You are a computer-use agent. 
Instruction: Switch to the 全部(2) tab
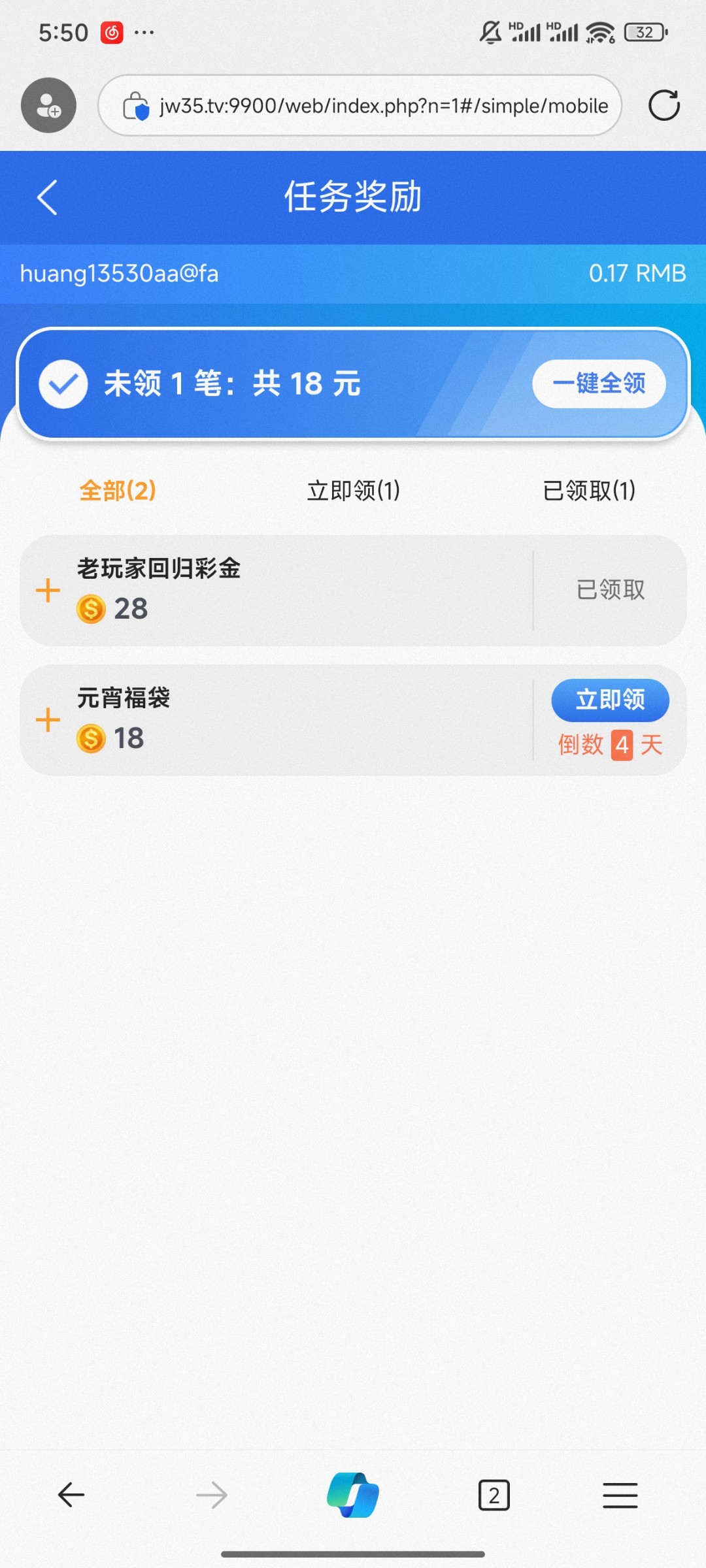coord(118,490)
